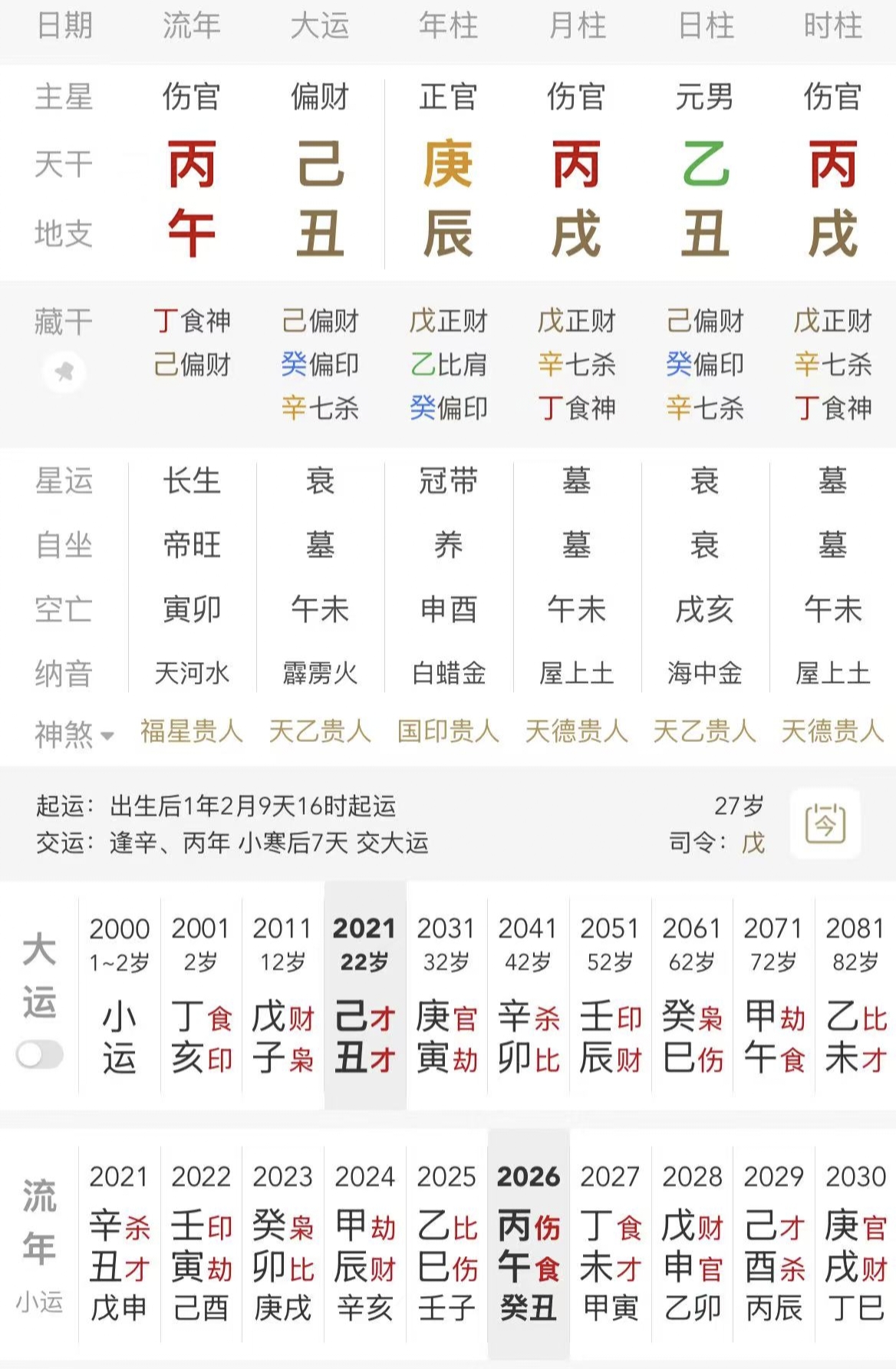The width and height of the screenshot is (896, 1369).
Task: Choose the 2027 丁未 流年 column
Action: click(x=610, y=1243)
